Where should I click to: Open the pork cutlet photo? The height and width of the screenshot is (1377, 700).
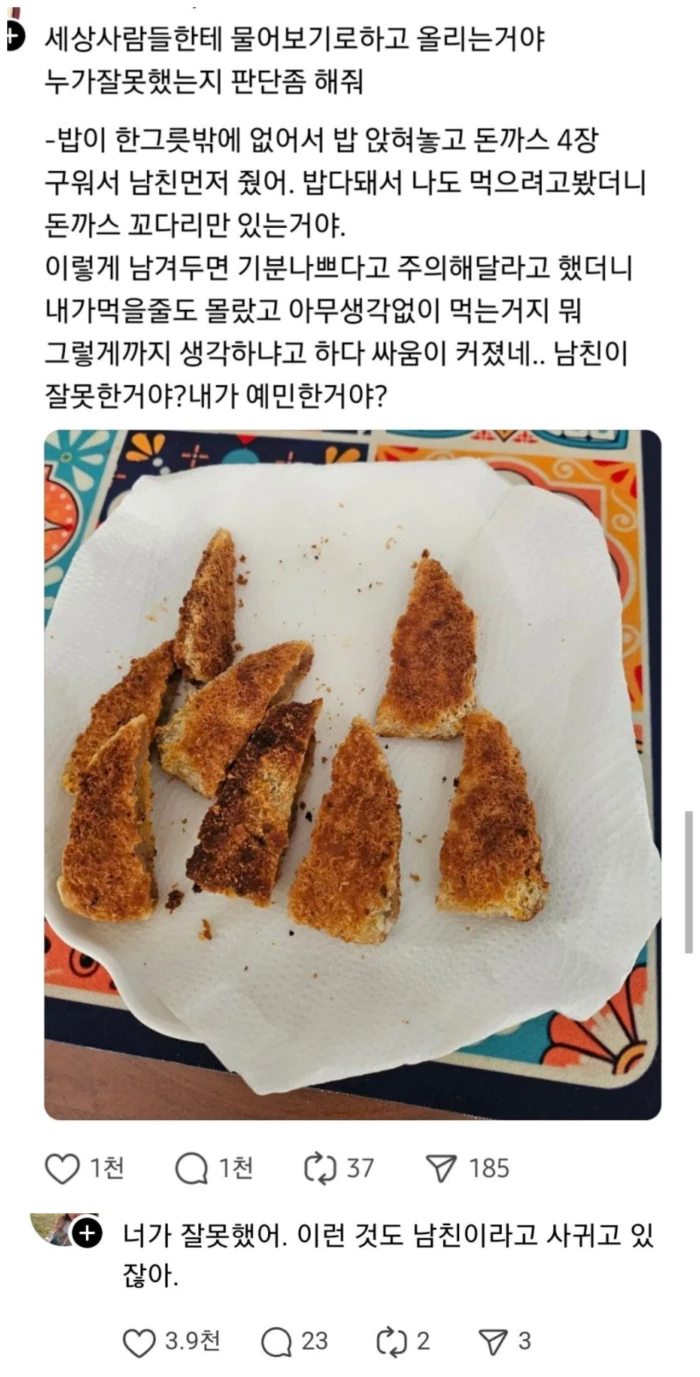(352, 774)
